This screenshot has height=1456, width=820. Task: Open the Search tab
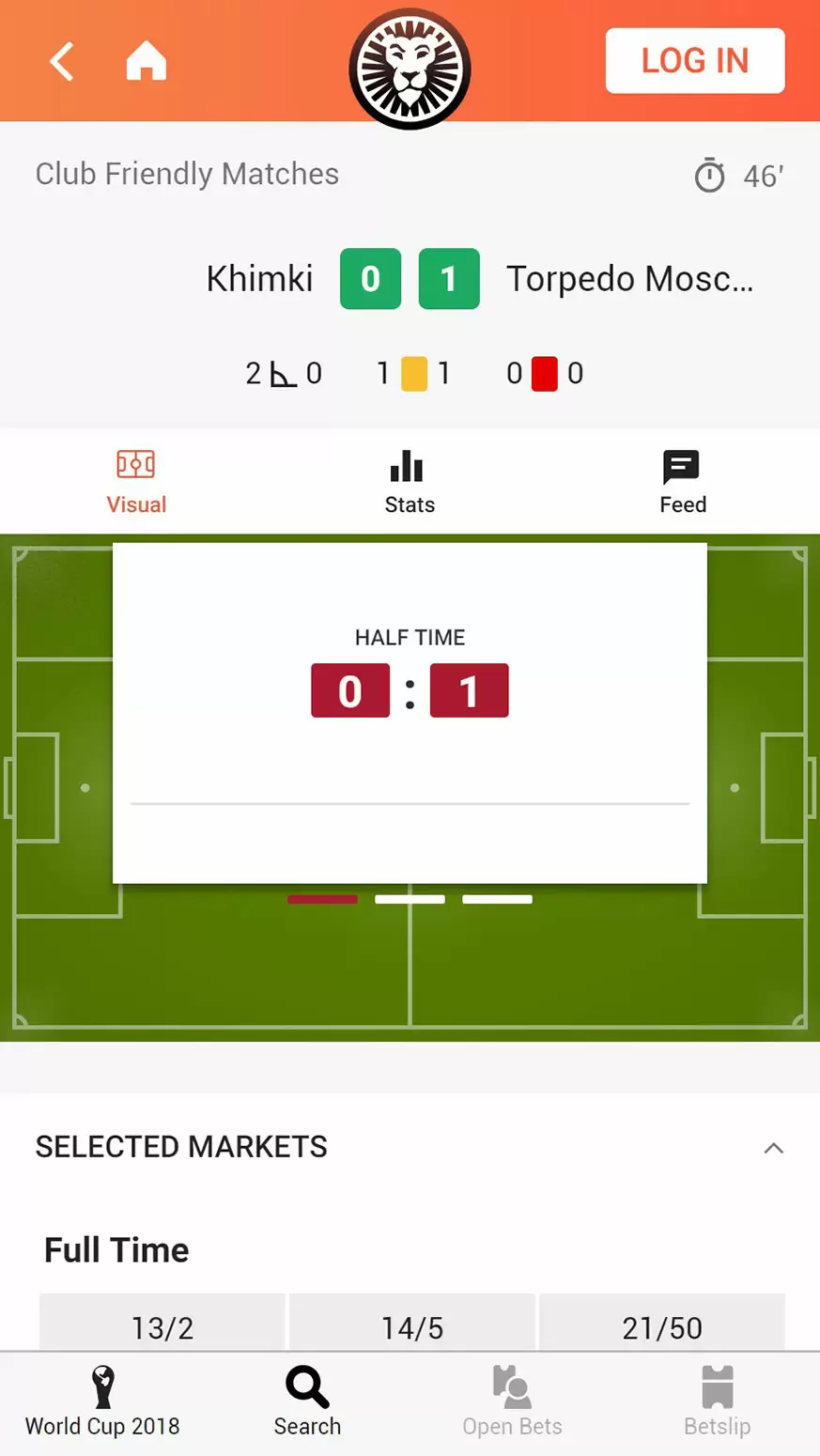pyautogui.click(x=307, y=1403)
